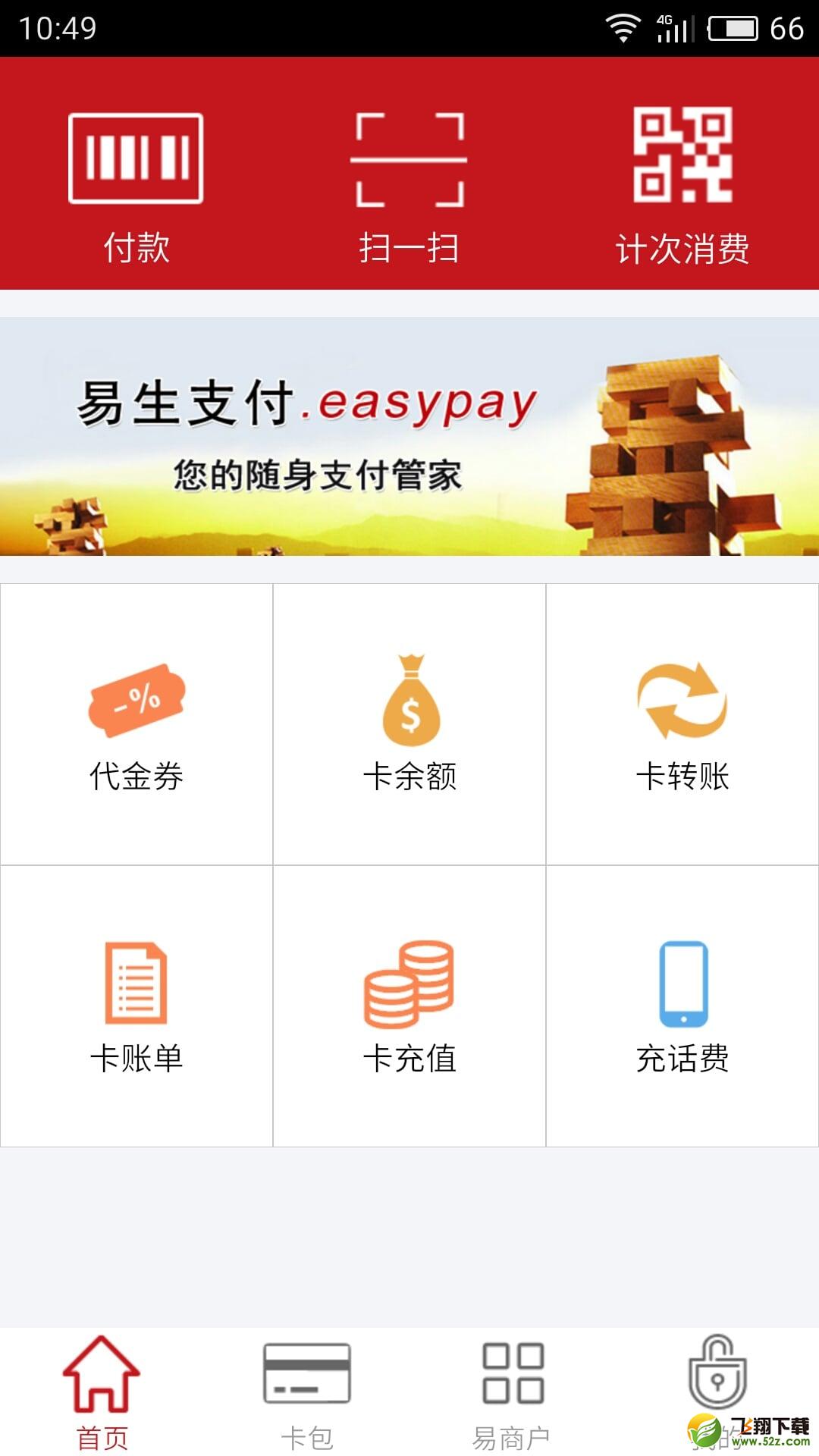Switch to the 首页 home tab
The width and height of the screenshot is (819, 1456).
[x=102, y=1392]
